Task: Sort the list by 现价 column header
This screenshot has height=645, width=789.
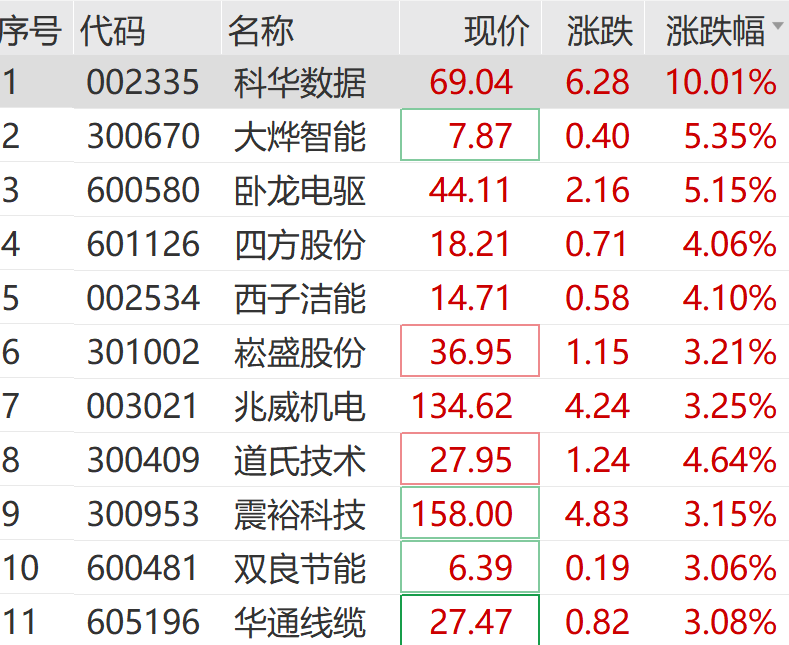Action: 496,31
